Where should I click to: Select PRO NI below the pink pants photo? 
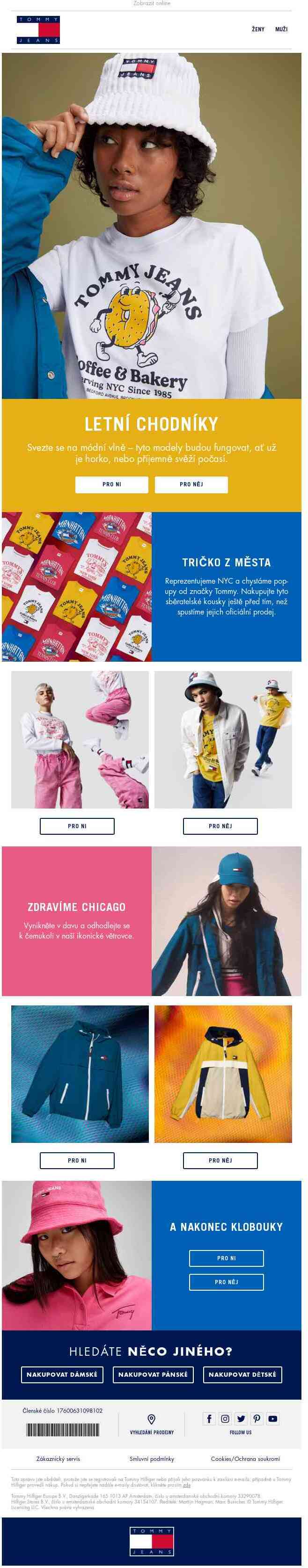click(x=77, y=826)
